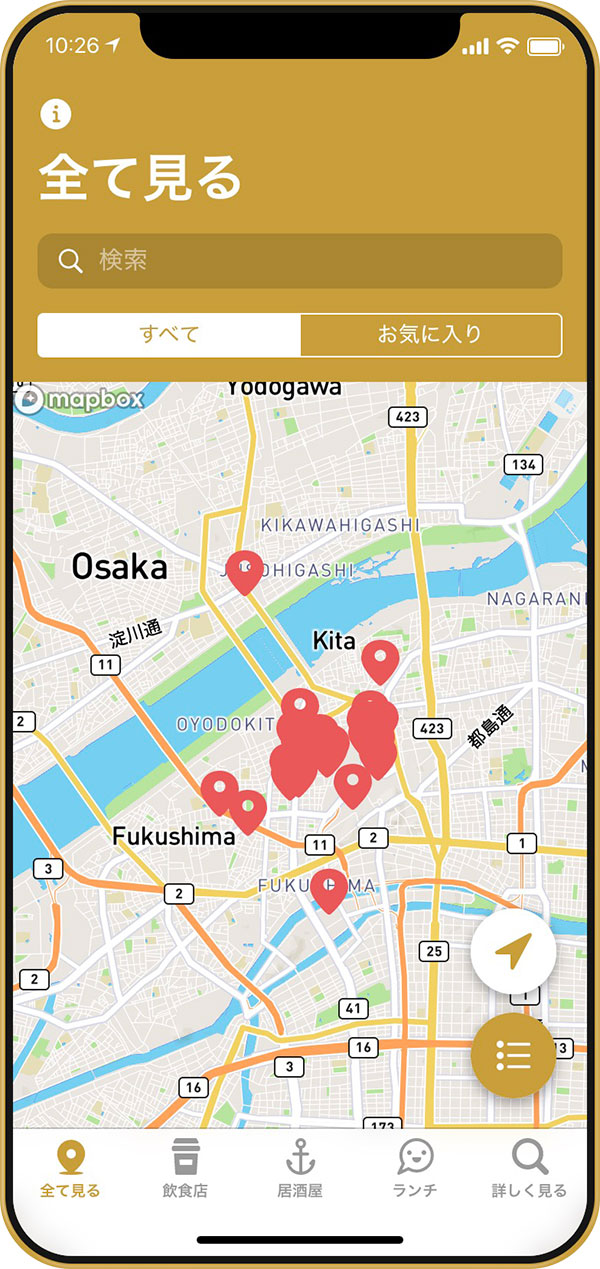Open the red pin on the Fukushima station label
The image size is (600, 1269).
(x=328, y=887)
